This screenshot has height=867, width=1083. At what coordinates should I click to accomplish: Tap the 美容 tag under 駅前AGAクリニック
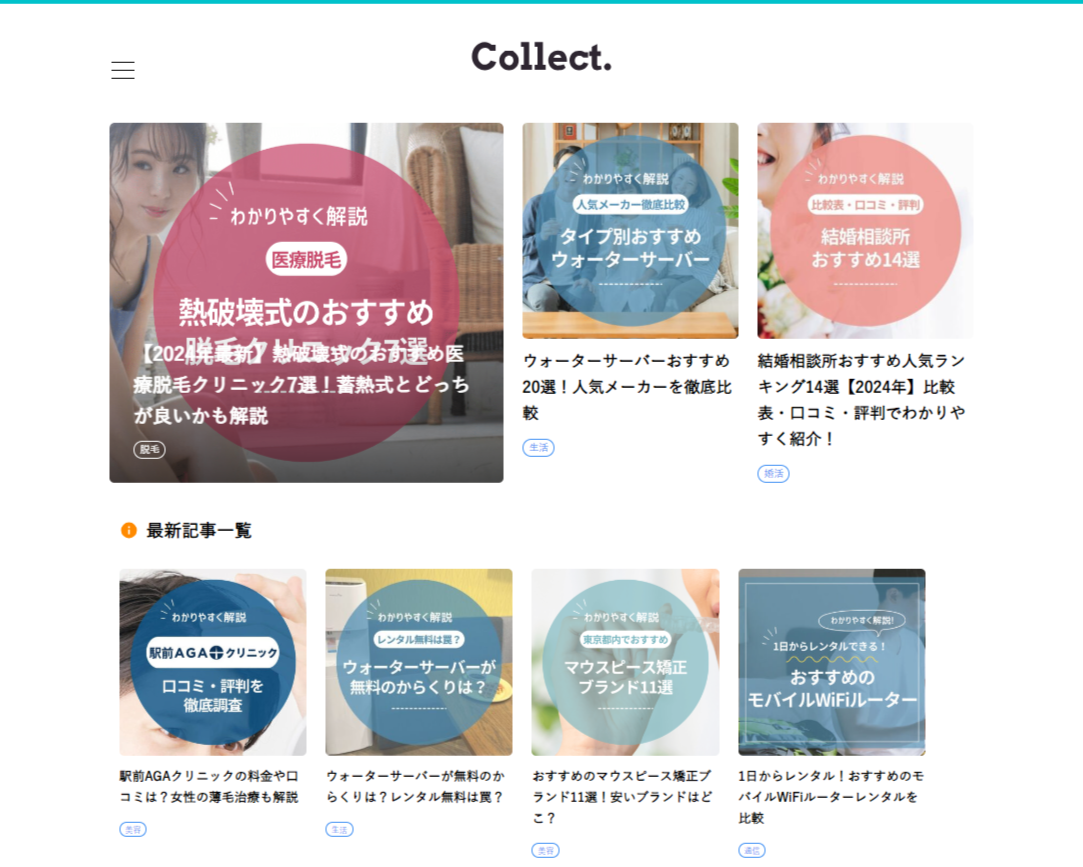pyautogui.click(x=133, y=829)
